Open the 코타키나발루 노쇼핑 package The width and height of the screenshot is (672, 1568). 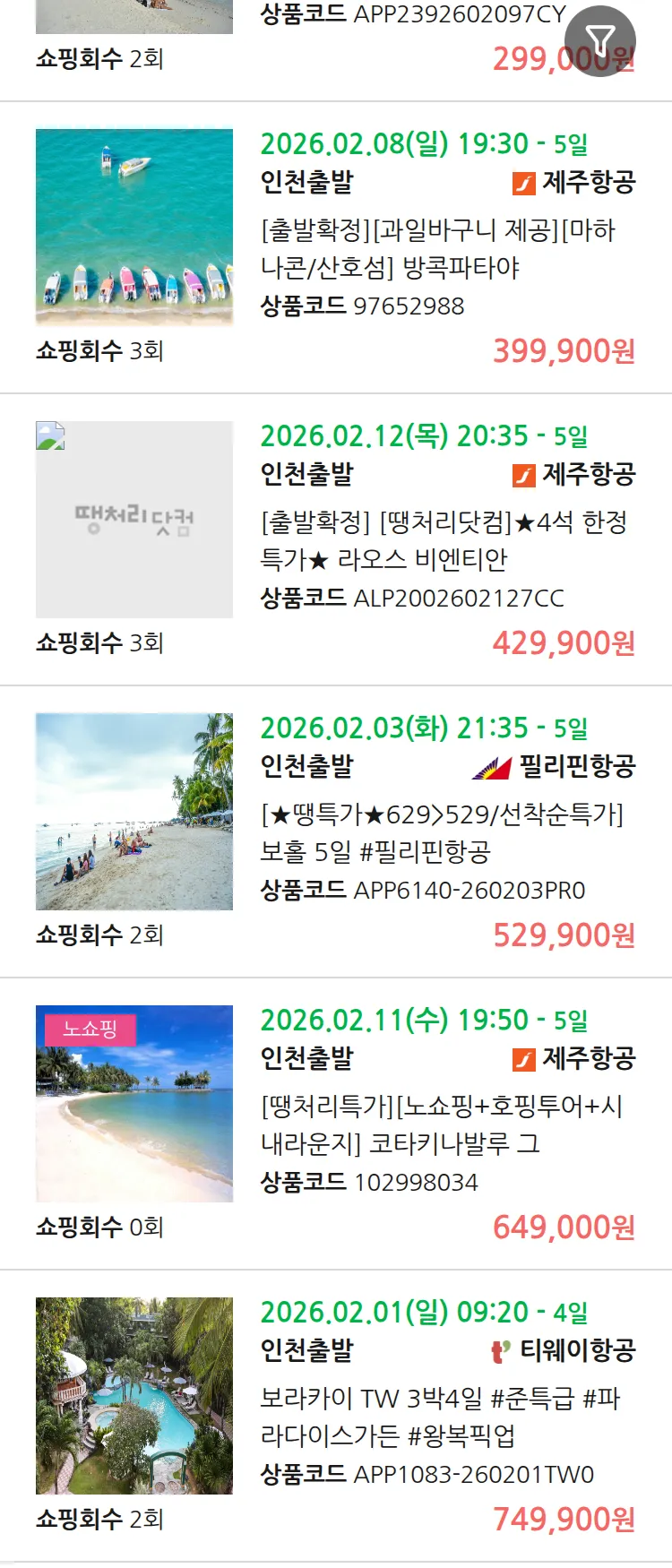click(x=441, y=1124)
